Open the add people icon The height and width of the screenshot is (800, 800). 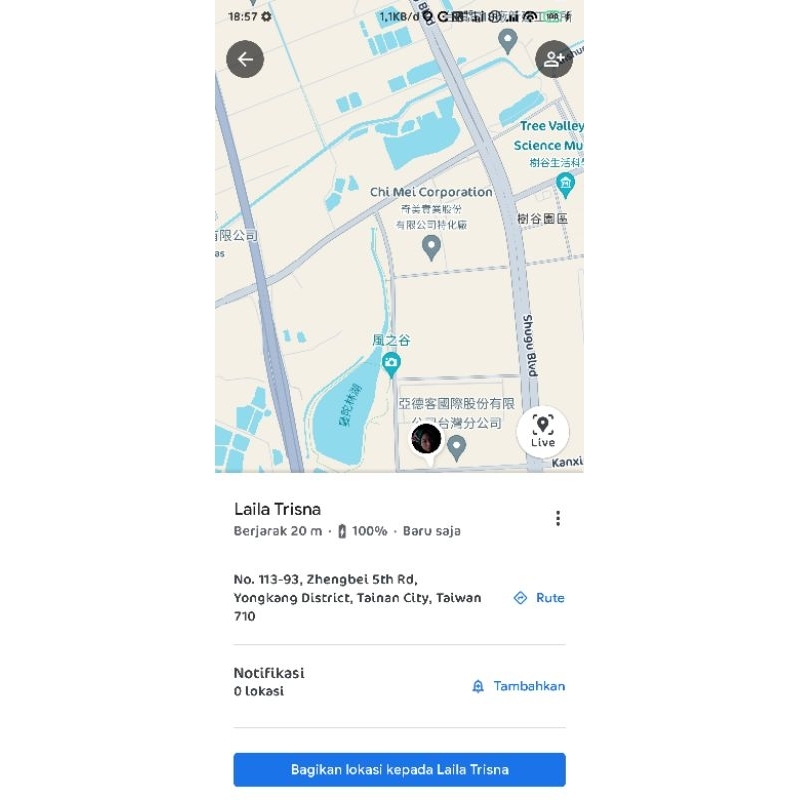click(x=553, y=59)
